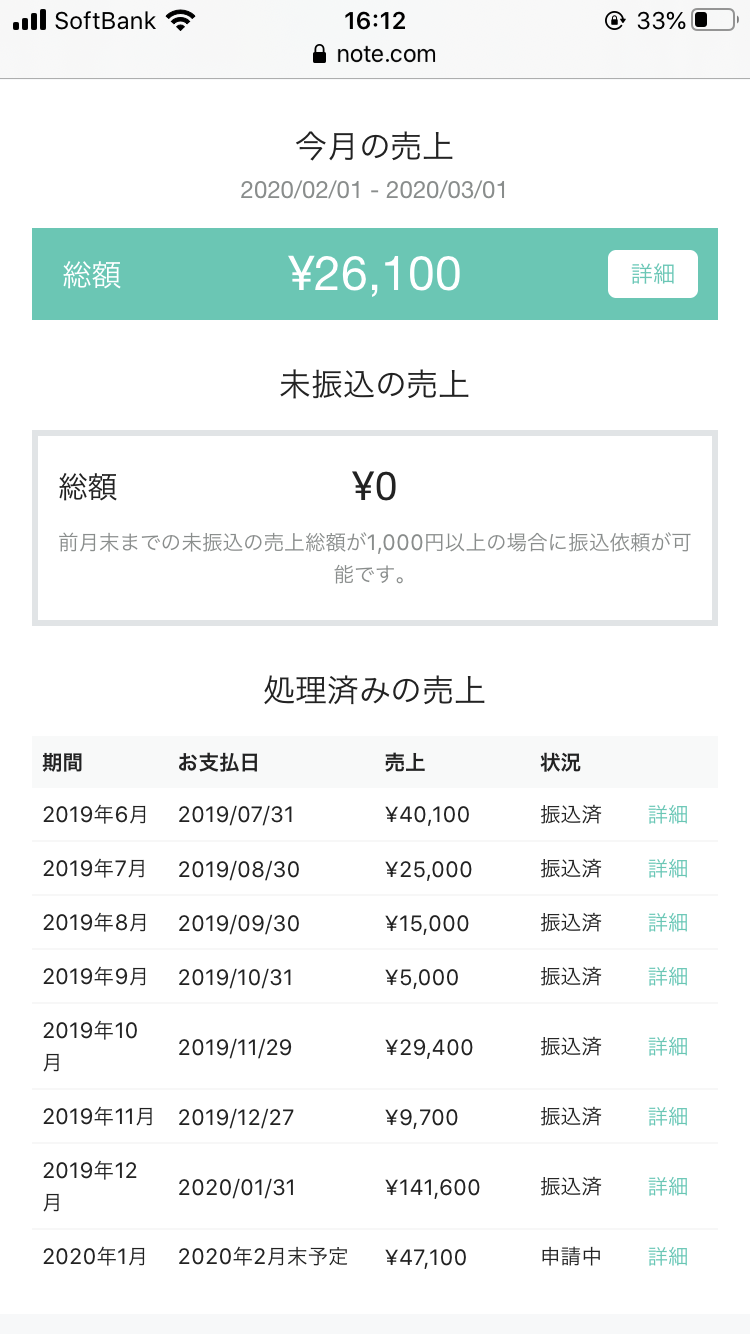This screenshot has width=750, height=1334.
Task: Open 詳細 for 2019年12月 ¥141,600 sales
Action: click(x=668, y=1187)
